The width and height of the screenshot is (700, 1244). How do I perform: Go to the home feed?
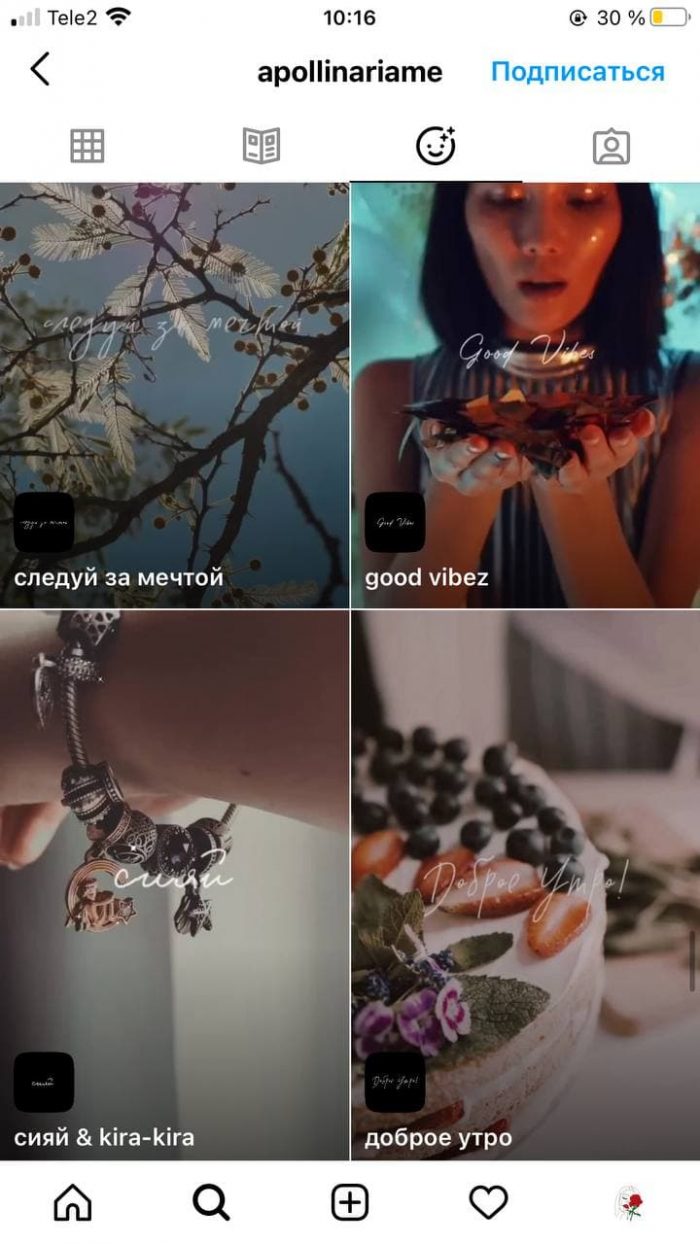click(x=72, y=1203)
